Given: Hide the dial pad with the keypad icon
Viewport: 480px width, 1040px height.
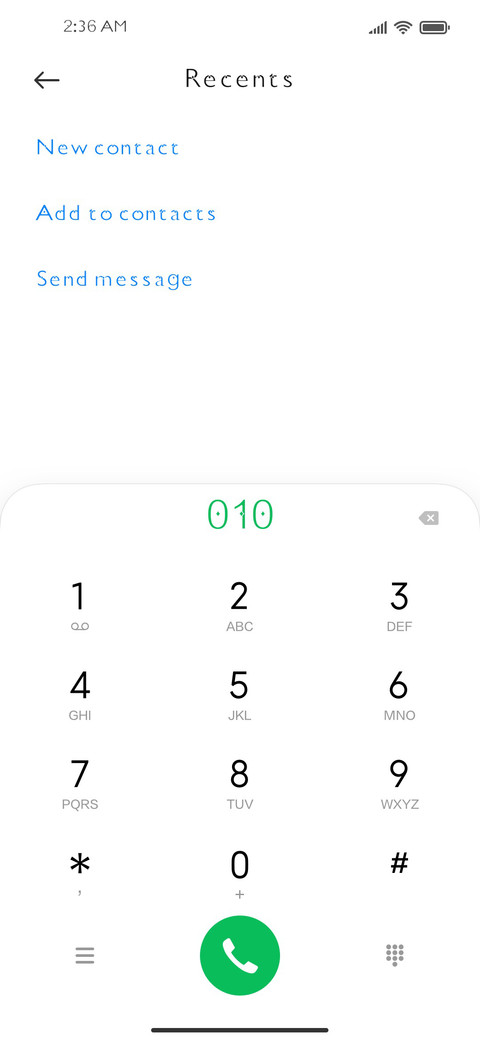Looking at the screenshot, I should tap(395, 955).
